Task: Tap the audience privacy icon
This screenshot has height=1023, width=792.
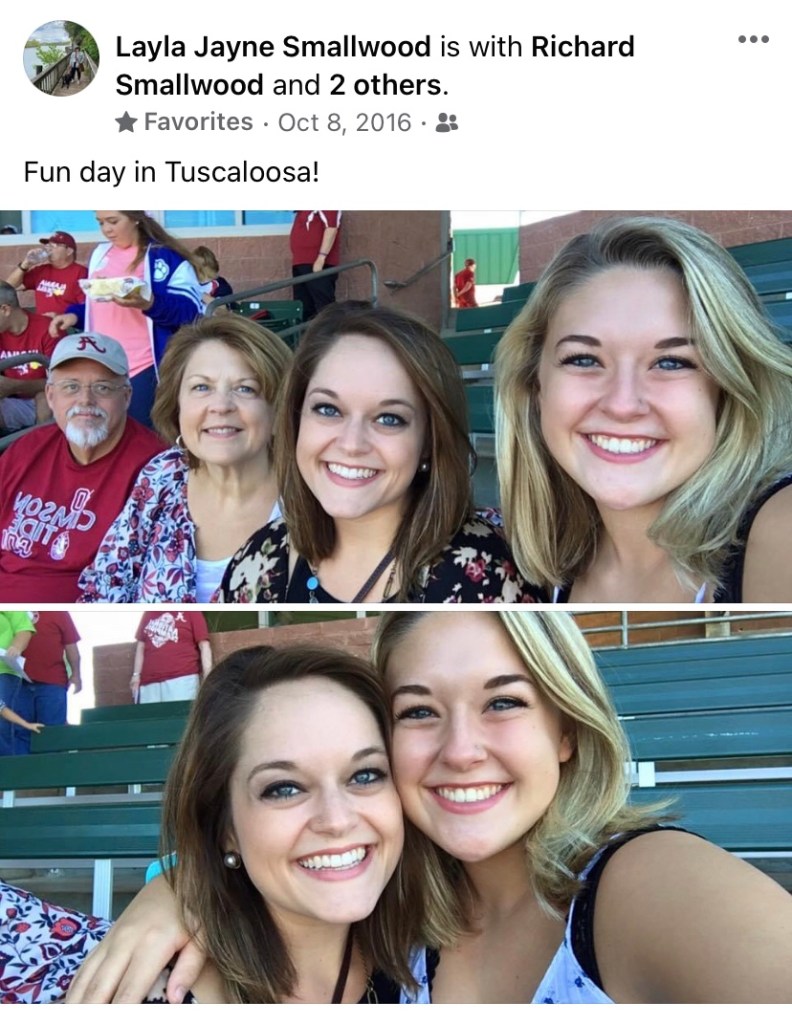Action: pos(447,122)
